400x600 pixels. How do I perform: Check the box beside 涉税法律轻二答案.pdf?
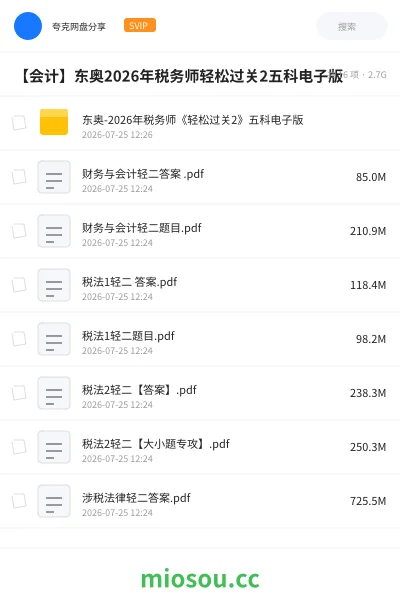pyautogui.click(x=19, y=501)
